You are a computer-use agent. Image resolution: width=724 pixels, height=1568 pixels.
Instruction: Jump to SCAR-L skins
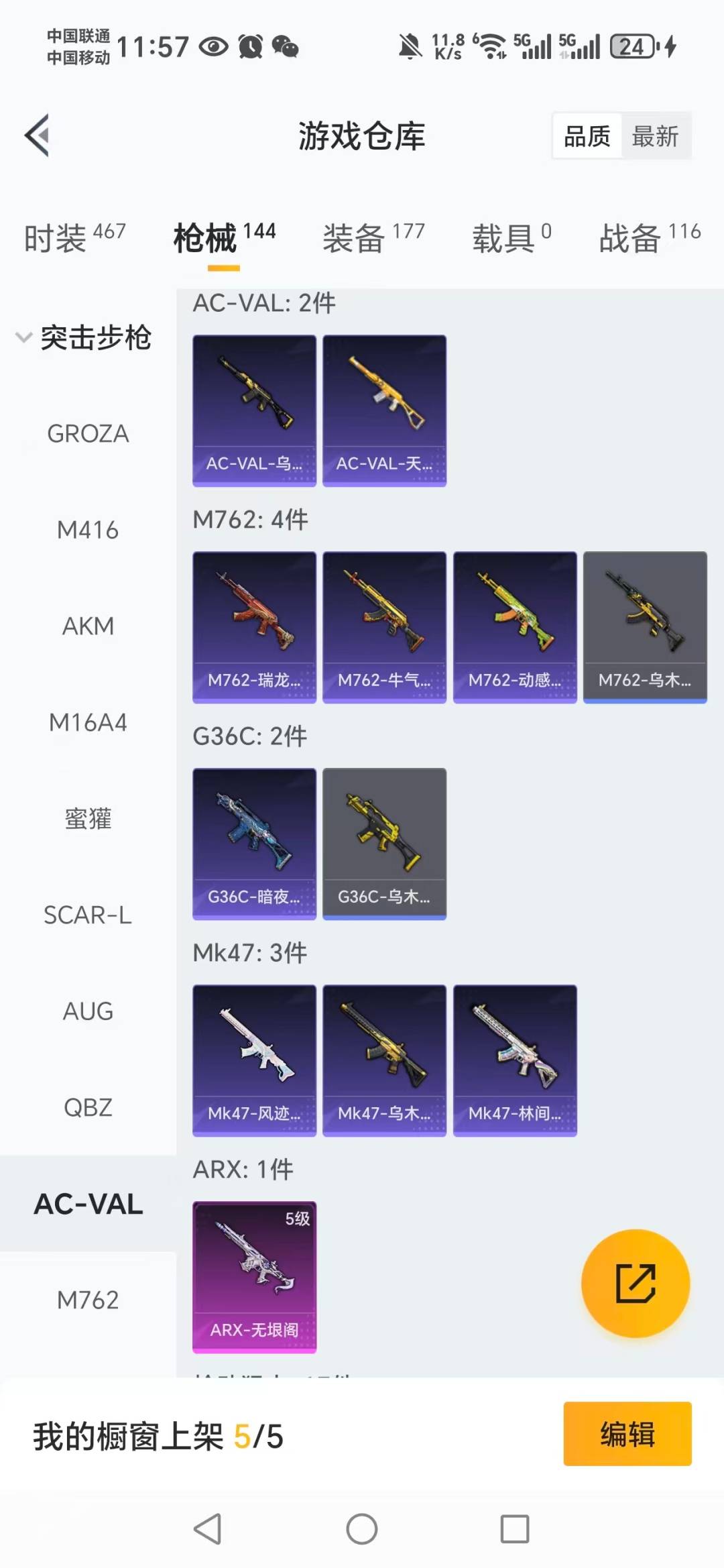click(x=88, y=915)
